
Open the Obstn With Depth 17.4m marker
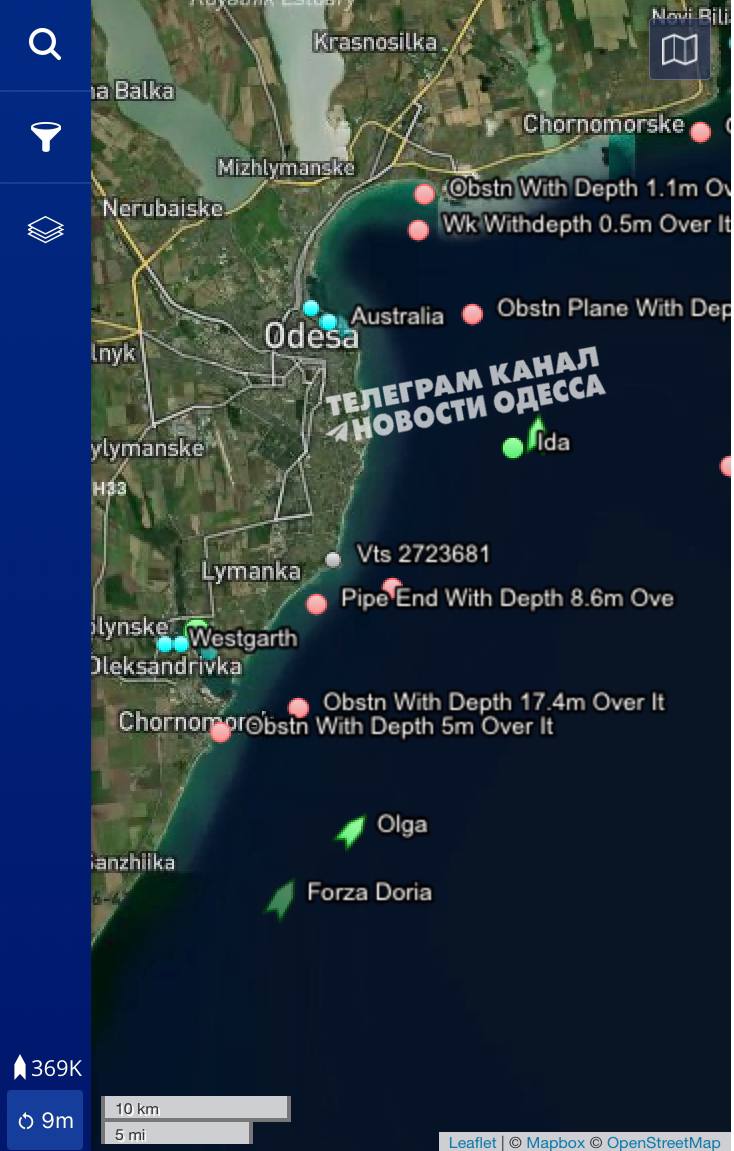point(298,708)
